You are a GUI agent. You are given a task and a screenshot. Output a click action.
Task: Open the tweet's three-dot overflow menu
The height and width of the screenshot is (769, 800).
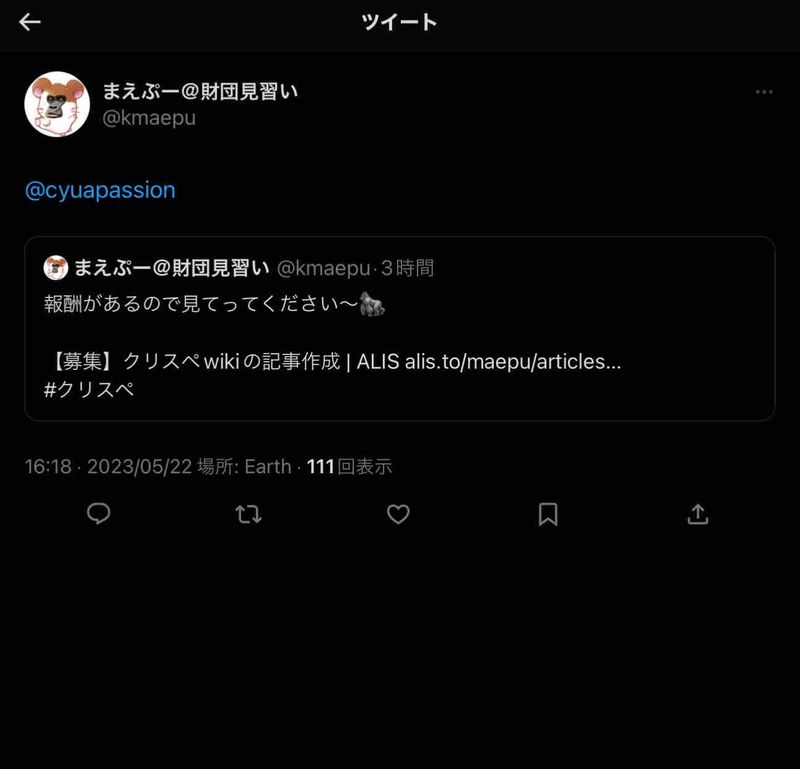764,92
